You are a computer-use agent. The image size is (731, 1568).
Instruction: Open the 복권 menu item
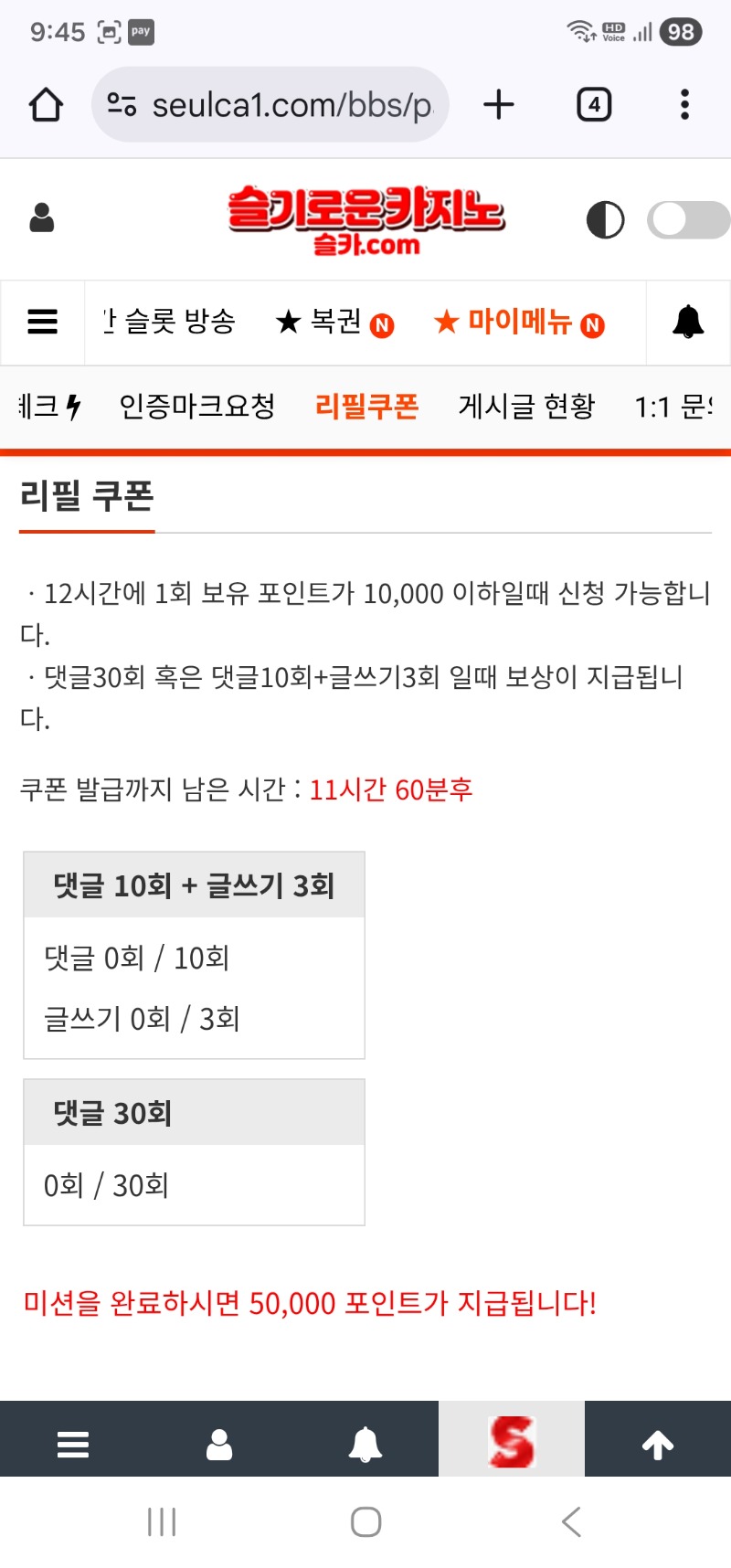tap(334, 323)
